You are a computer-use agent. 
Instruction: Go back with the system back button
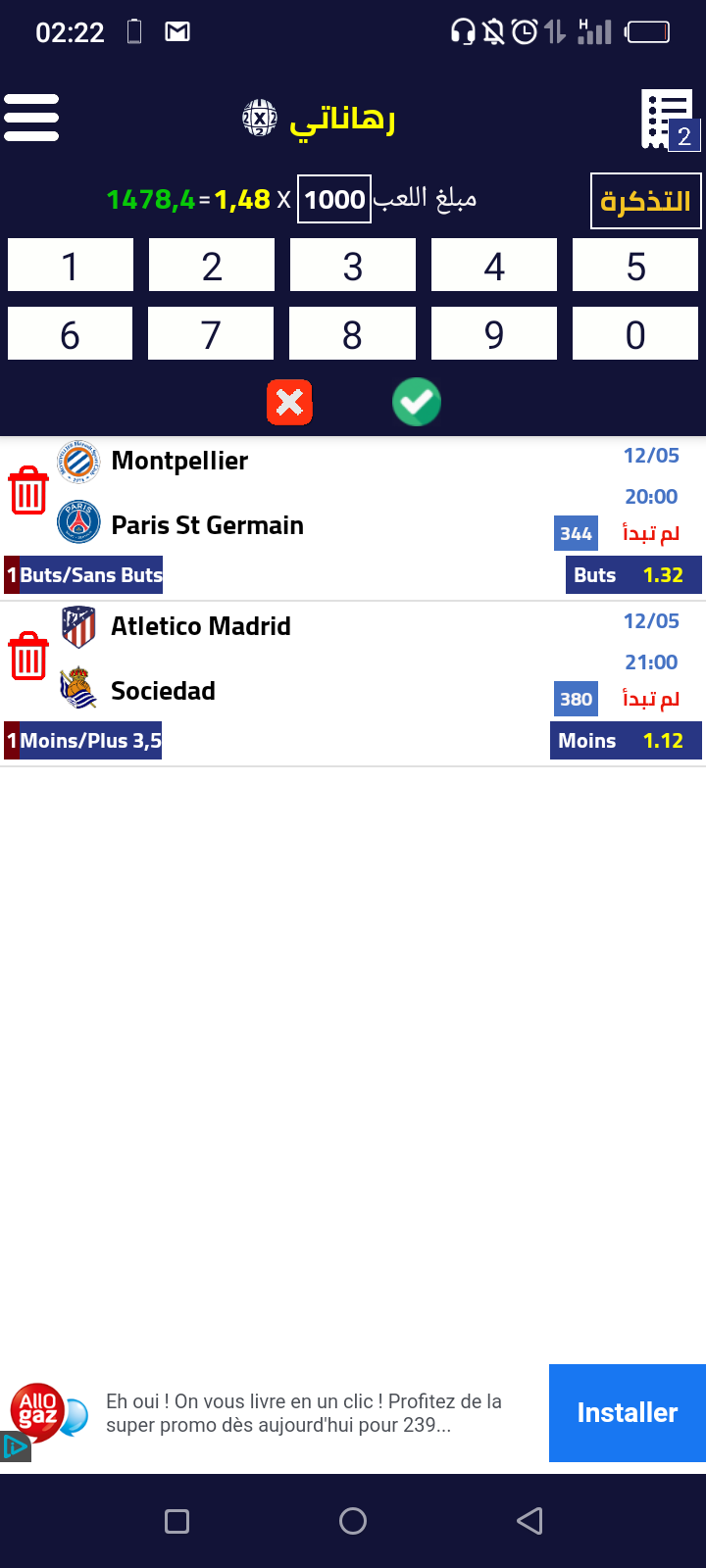coord(529,1521)
